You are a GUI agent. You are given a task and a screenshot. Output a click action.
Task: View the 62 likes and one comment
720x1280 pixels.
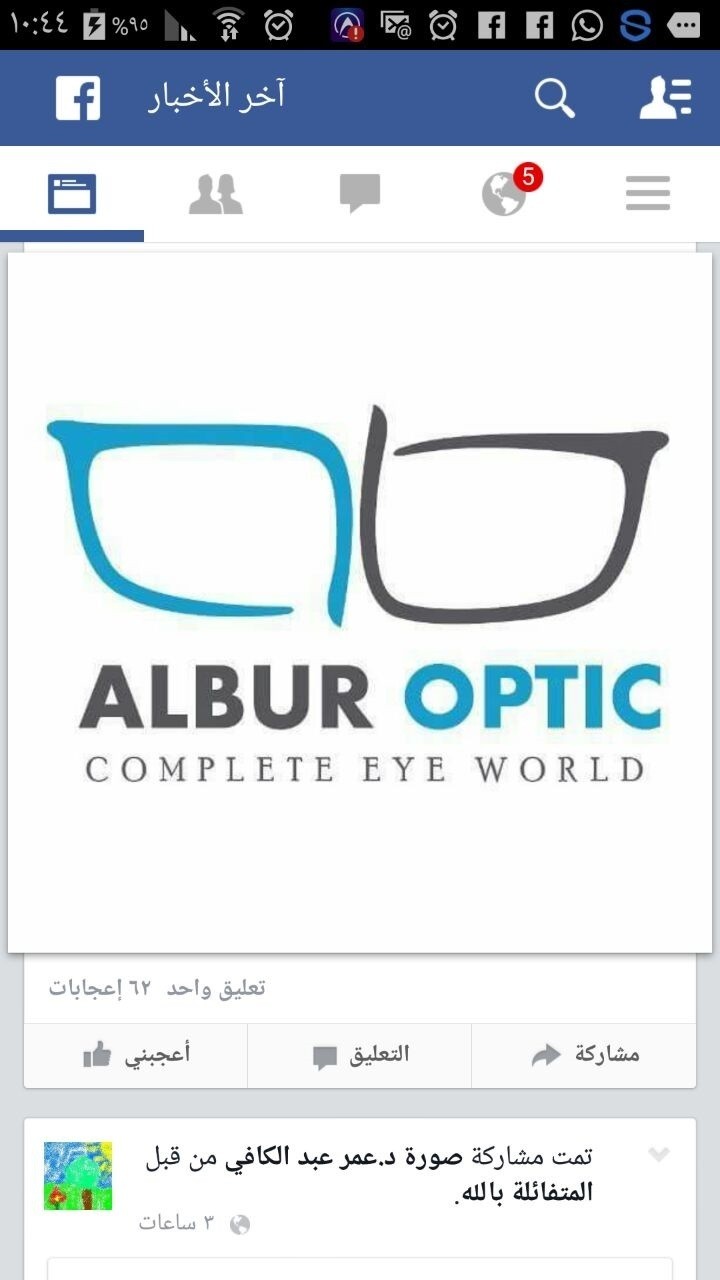158,988
